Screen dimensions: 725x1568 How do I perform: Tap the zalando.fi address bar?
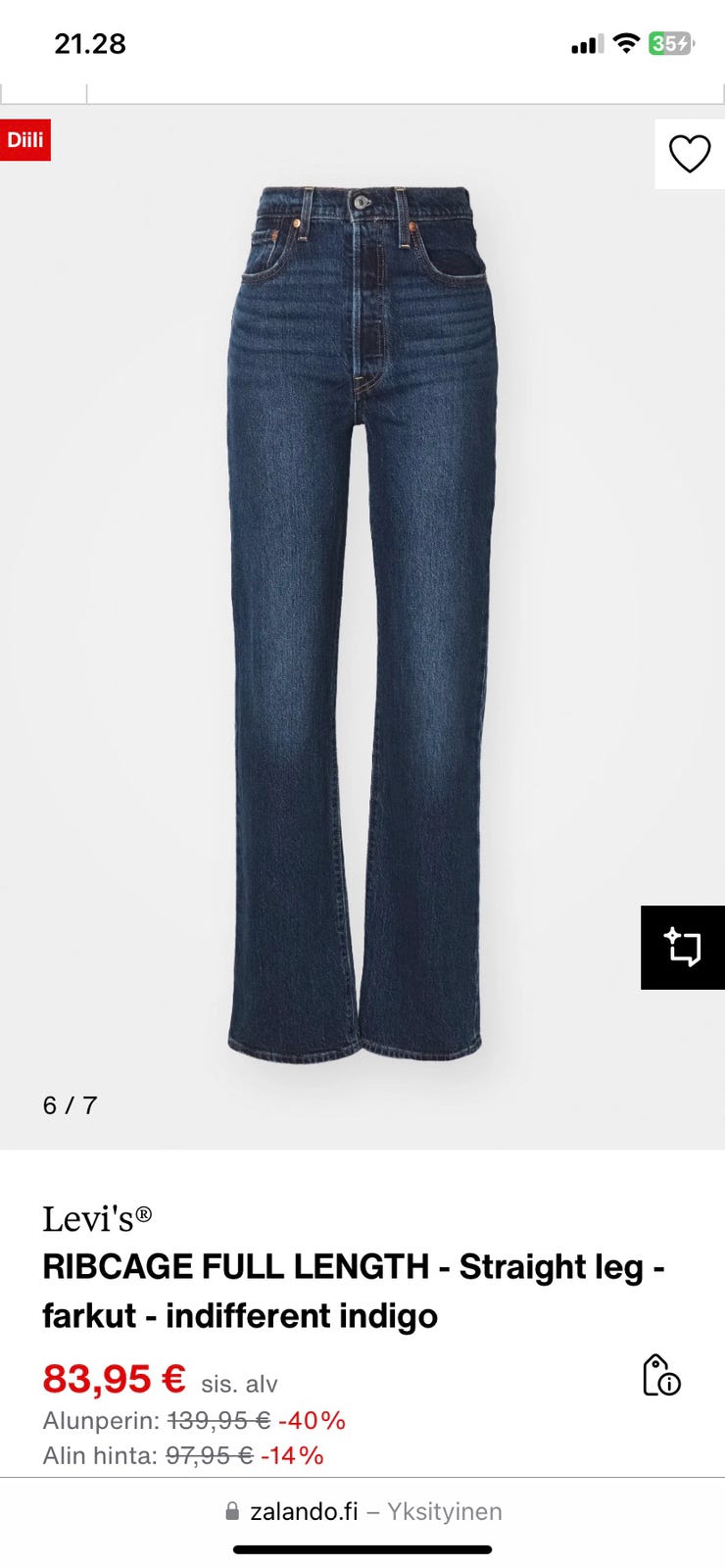(362, 1511)
